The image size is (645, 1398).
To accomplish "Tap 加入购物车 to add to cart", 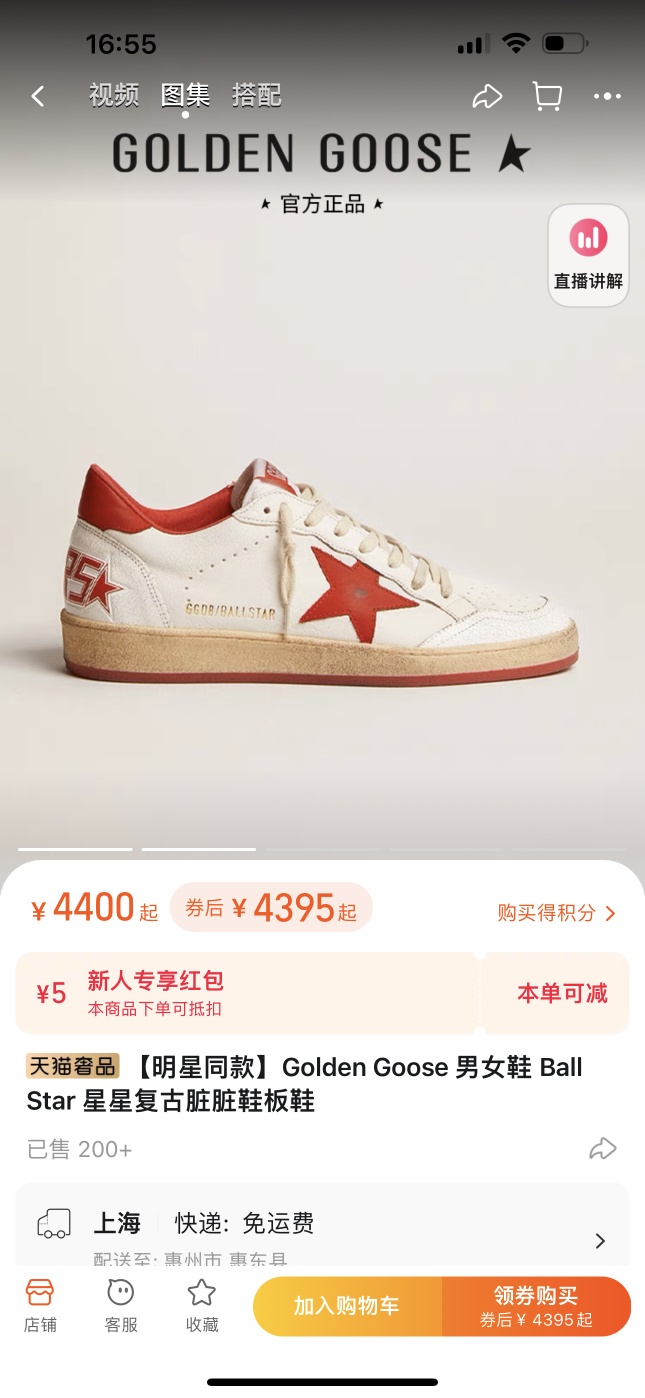I will (x=346, y=1306).
